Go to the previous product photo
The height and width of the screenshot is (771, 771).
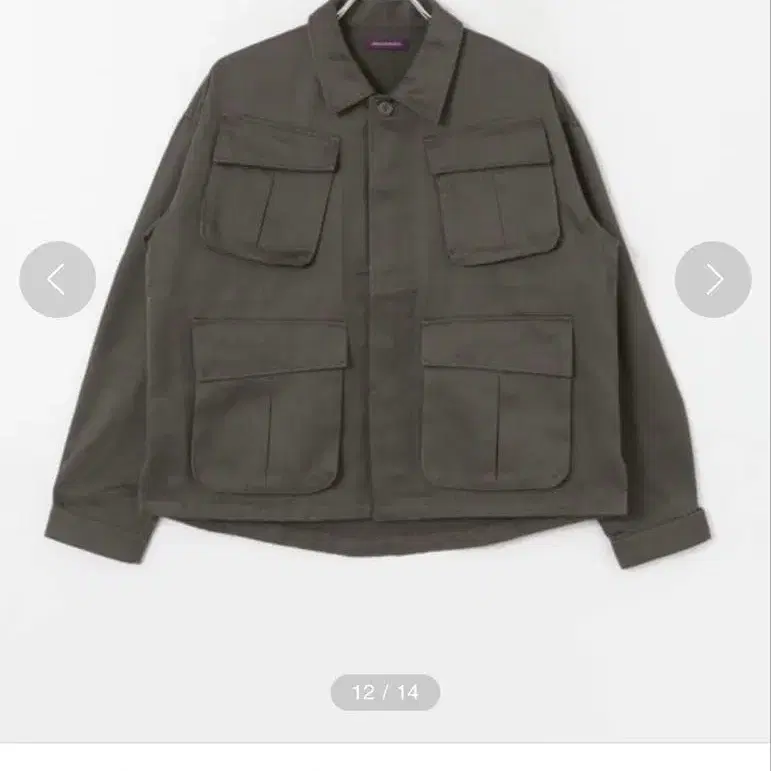[x=57, y=280]
